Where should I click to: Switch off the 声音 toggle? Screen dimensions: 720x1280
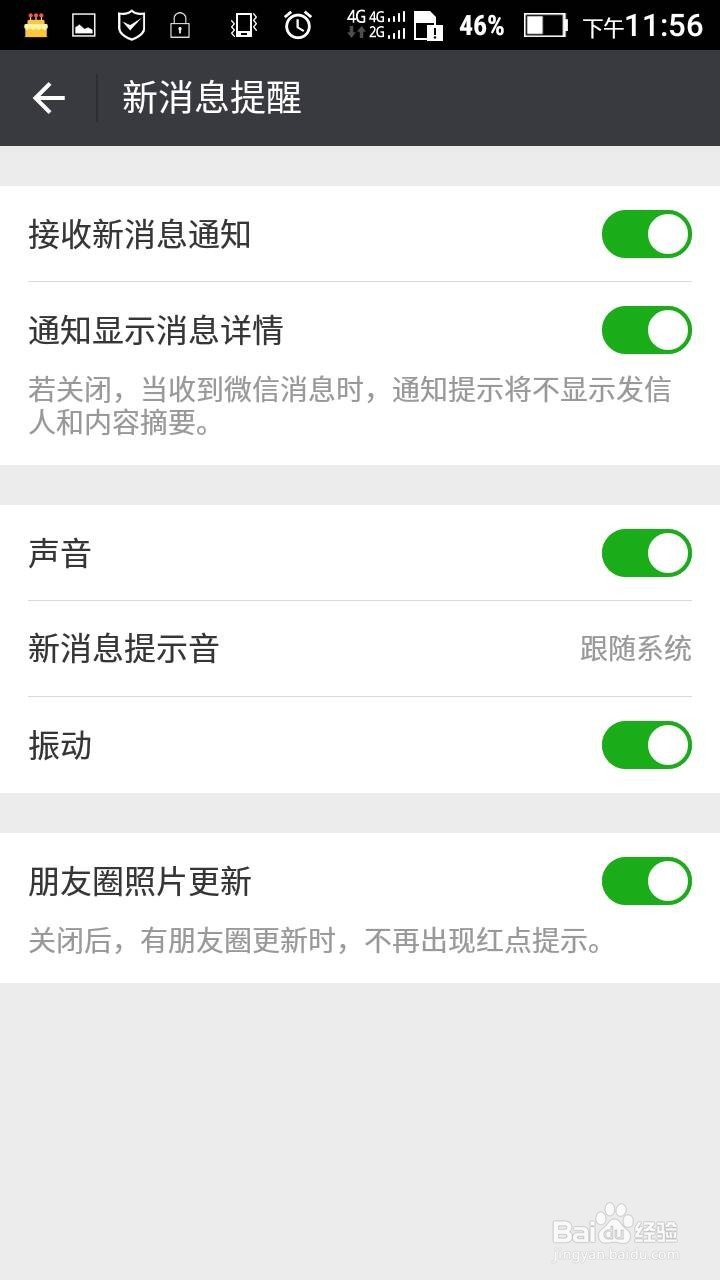pos(646,553)
